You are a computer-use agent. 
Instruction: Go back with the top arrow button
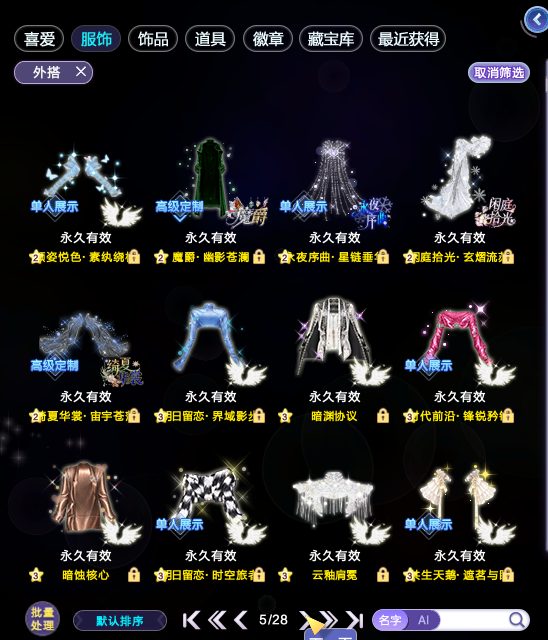tap(536, 20)
